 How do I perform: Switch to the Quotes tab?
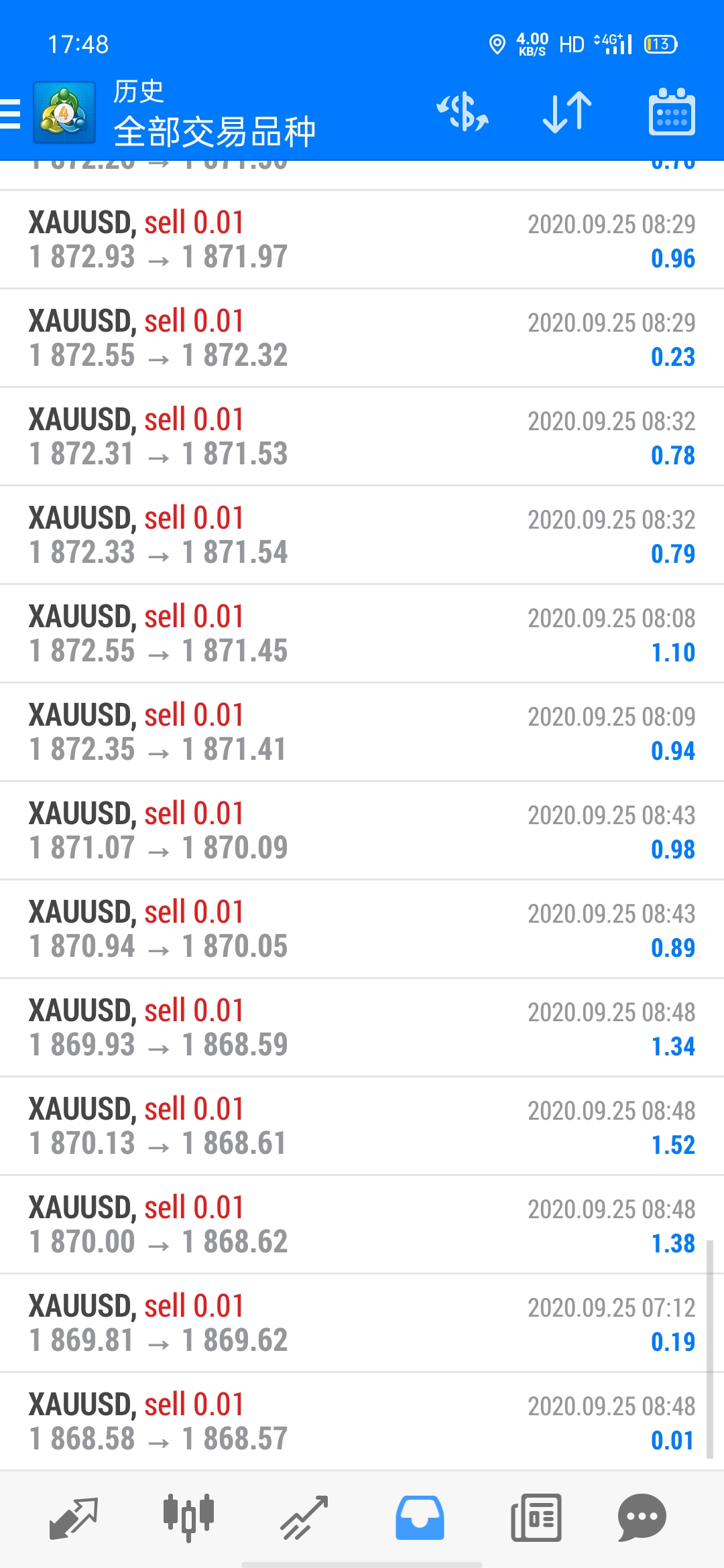pos(74,1518)
